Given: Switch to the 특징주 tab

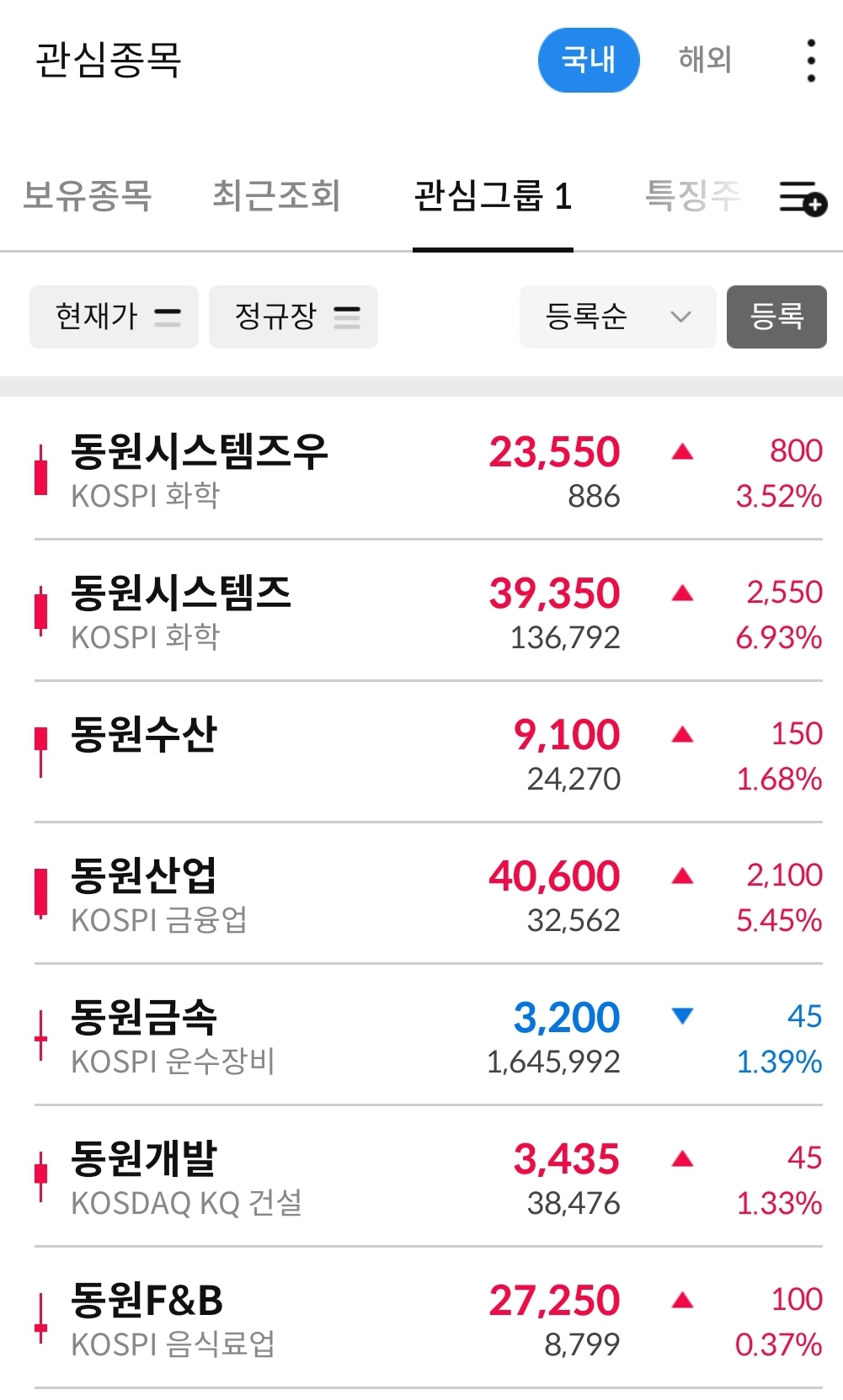Looking at the screenshot, I should [x=692, y=195].
